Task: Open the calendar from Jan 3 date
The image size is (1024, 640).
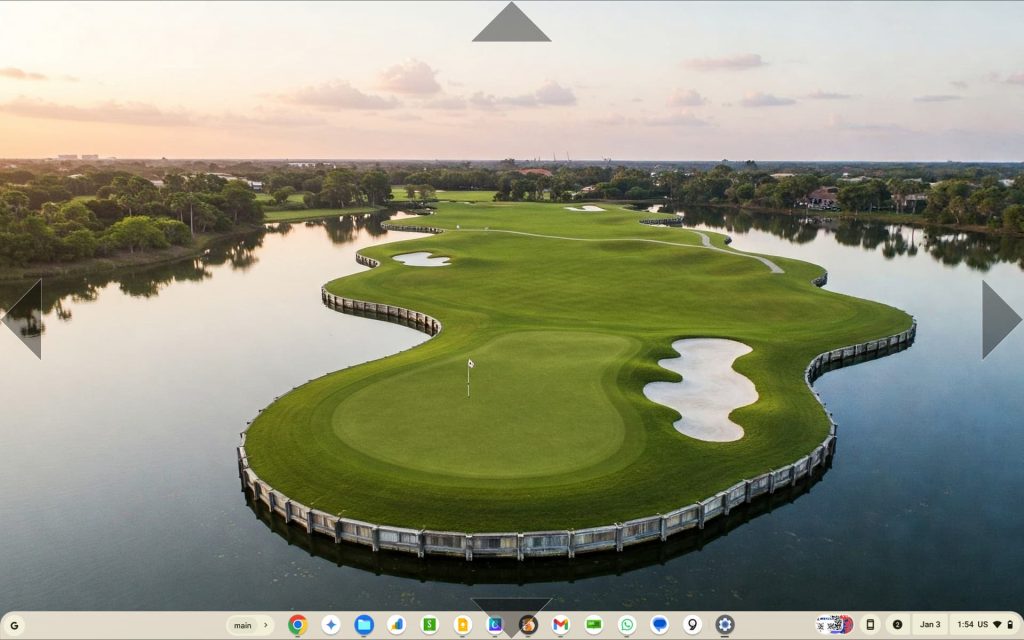Action: (930, 625)
